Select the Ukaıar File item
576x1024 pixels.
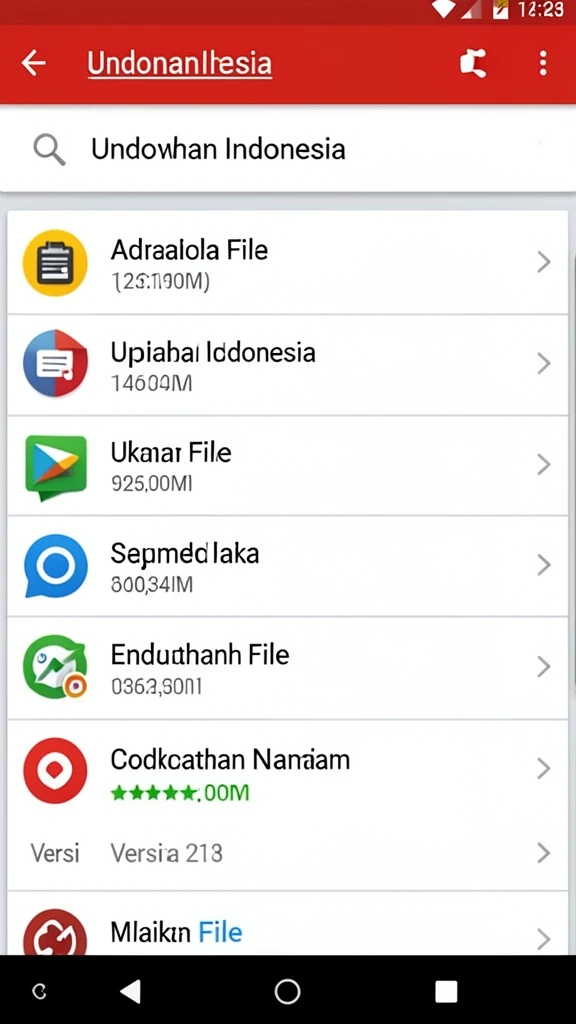pos(287,466)
